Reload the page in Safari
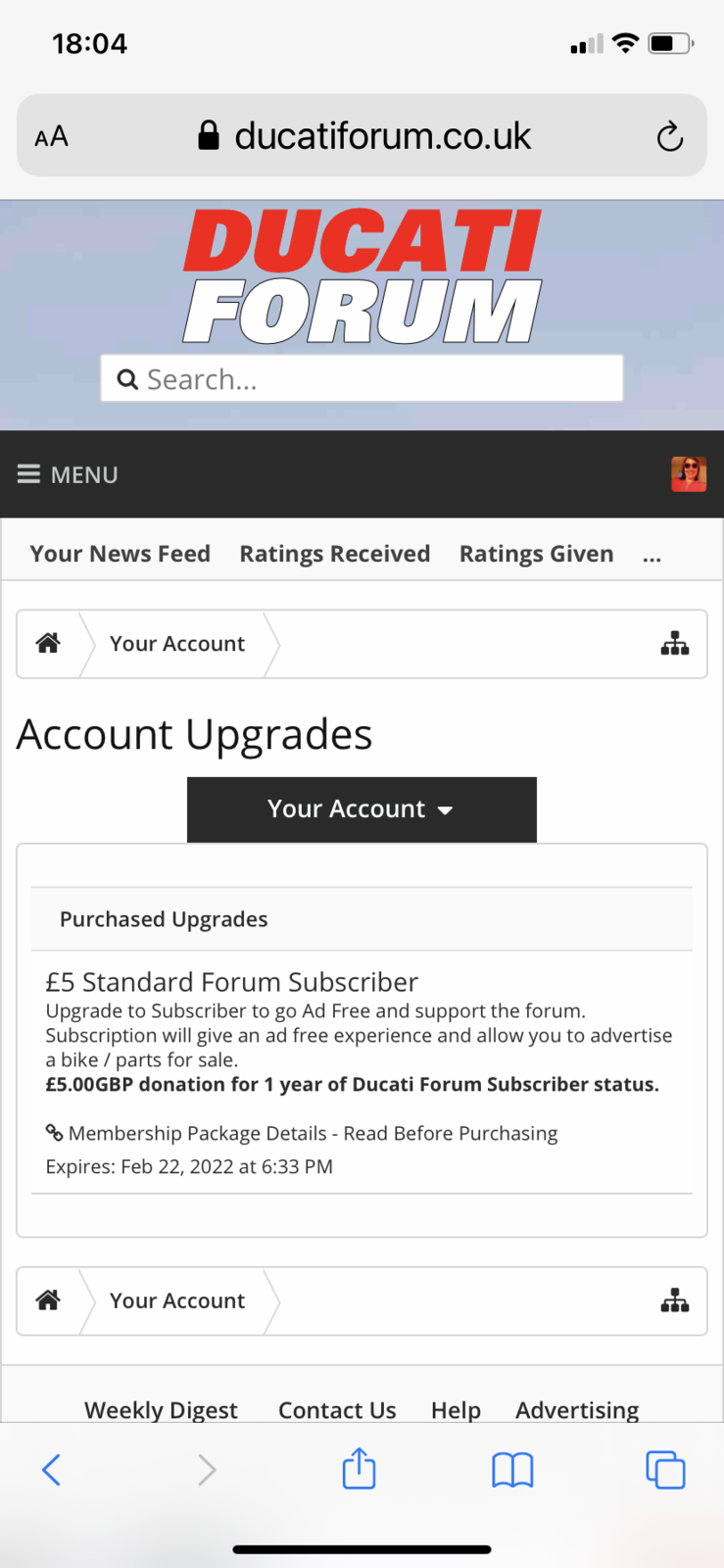 669,136
